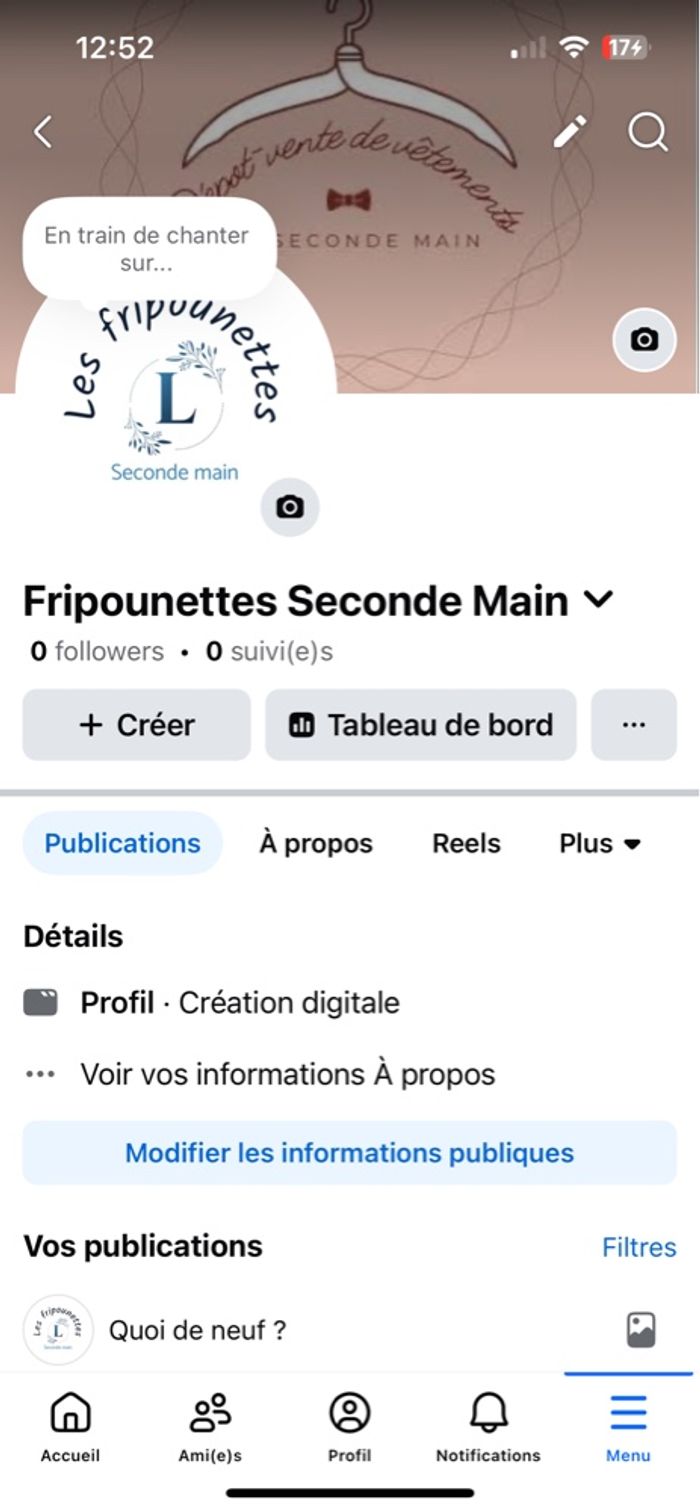700x1512 pixels.
Task: Tap Modifier les informations publiques
Action: point(350,1153)
